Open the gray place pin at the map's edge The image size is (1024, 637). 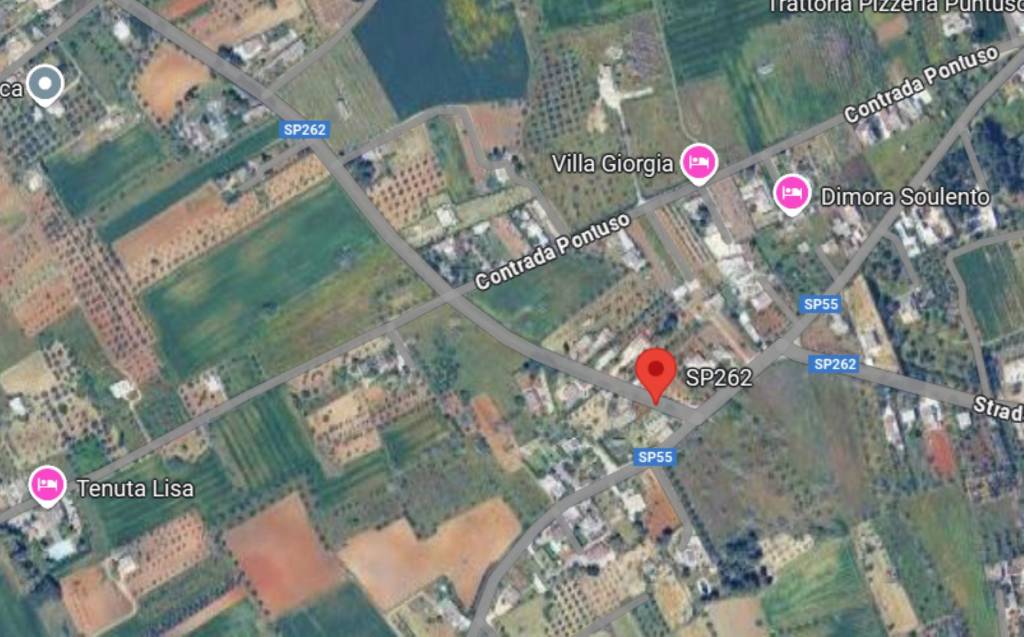coord(44,85)
